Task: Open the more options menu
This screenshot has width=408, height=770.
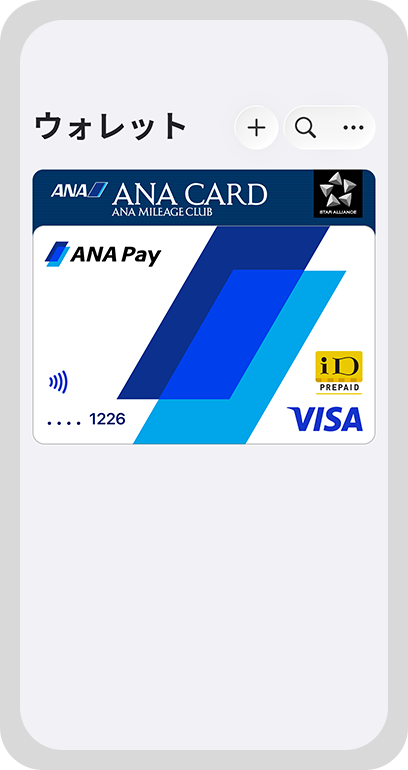Action: pyautogui.click(x=353, y=128)
